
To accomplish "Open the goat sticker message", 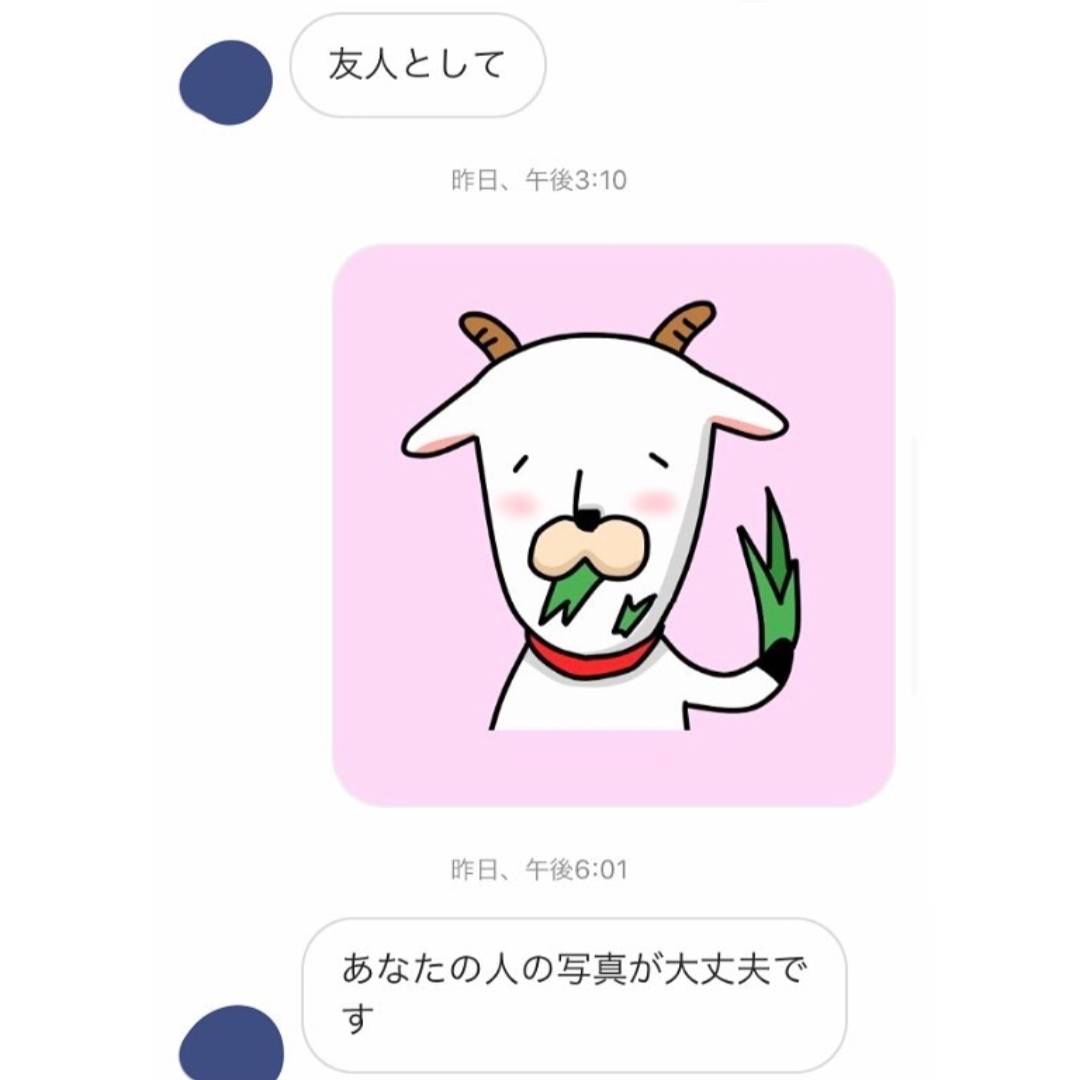I will [612, 525].
